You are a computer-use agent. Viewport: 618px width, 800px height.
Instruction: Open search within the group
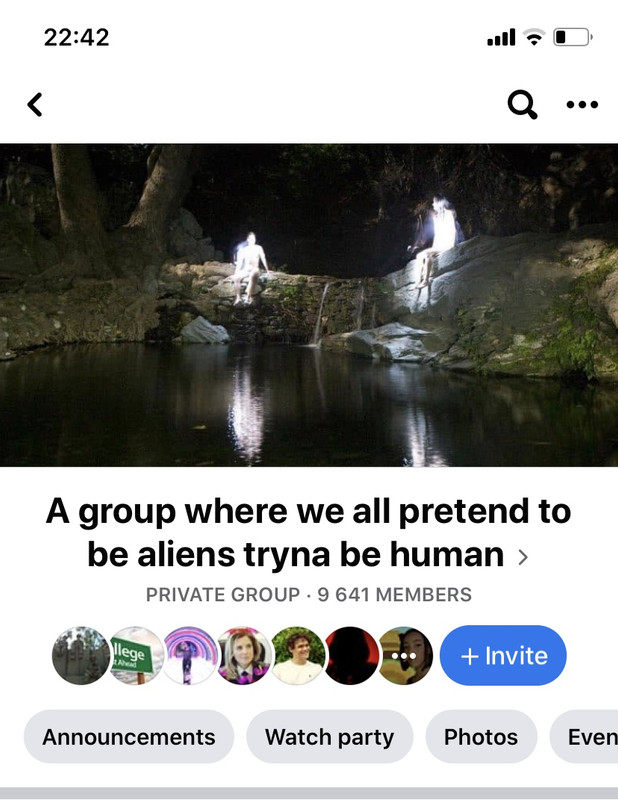pos(522,104)
